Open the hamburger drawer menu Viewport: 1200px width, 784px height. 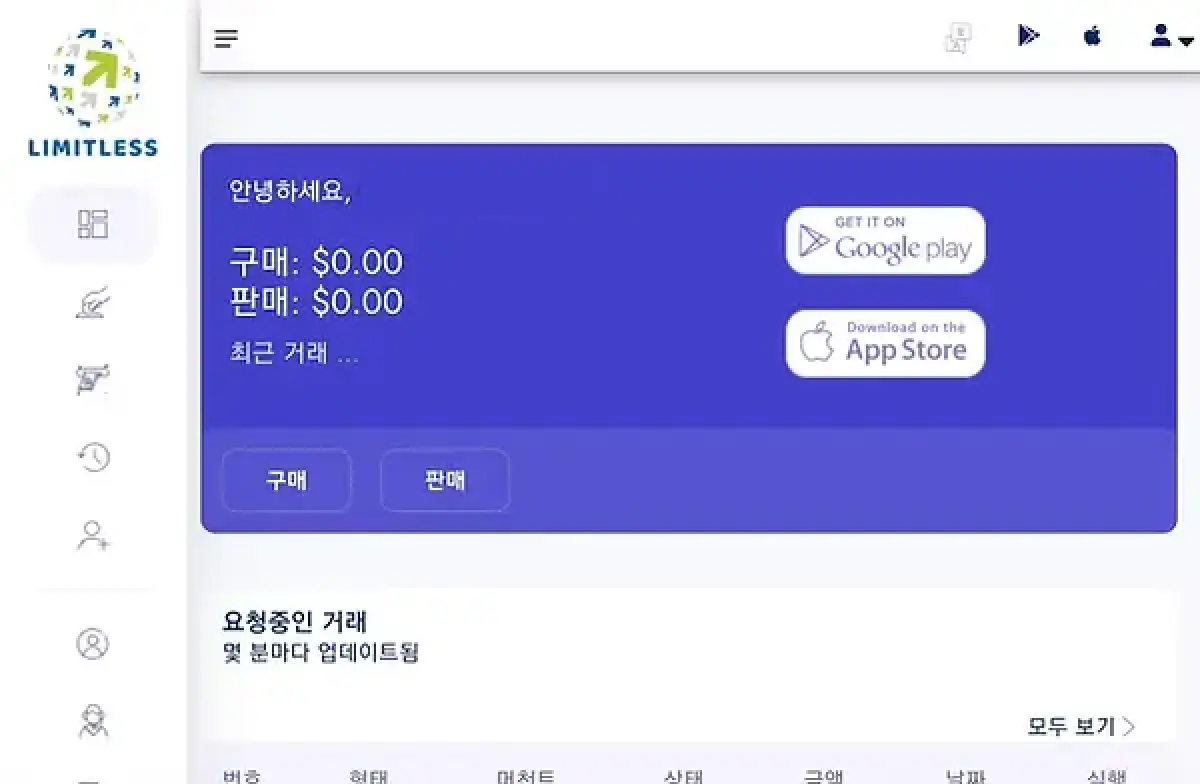[x=226, y=39]
